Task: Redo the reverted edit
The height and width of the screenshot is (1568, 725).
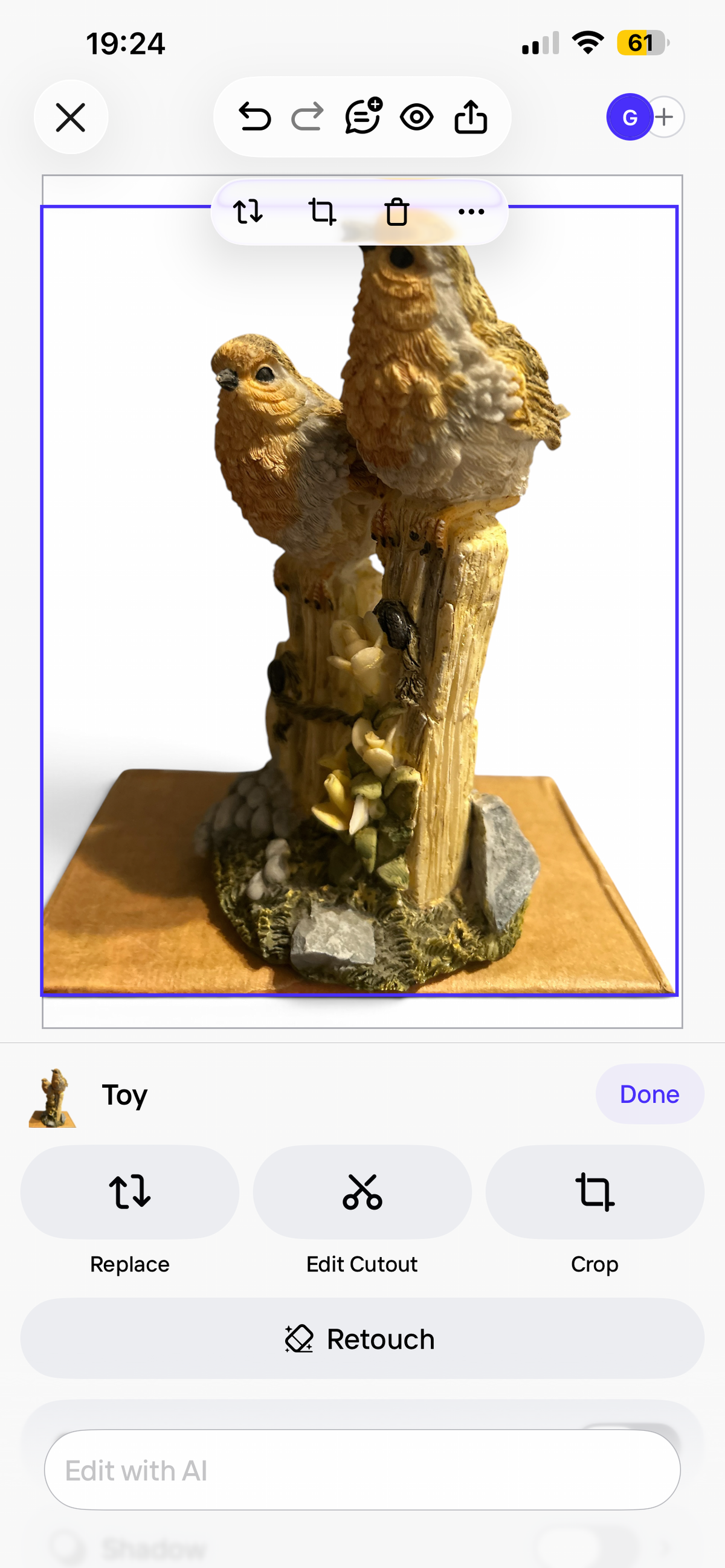Action: (308, 117)
